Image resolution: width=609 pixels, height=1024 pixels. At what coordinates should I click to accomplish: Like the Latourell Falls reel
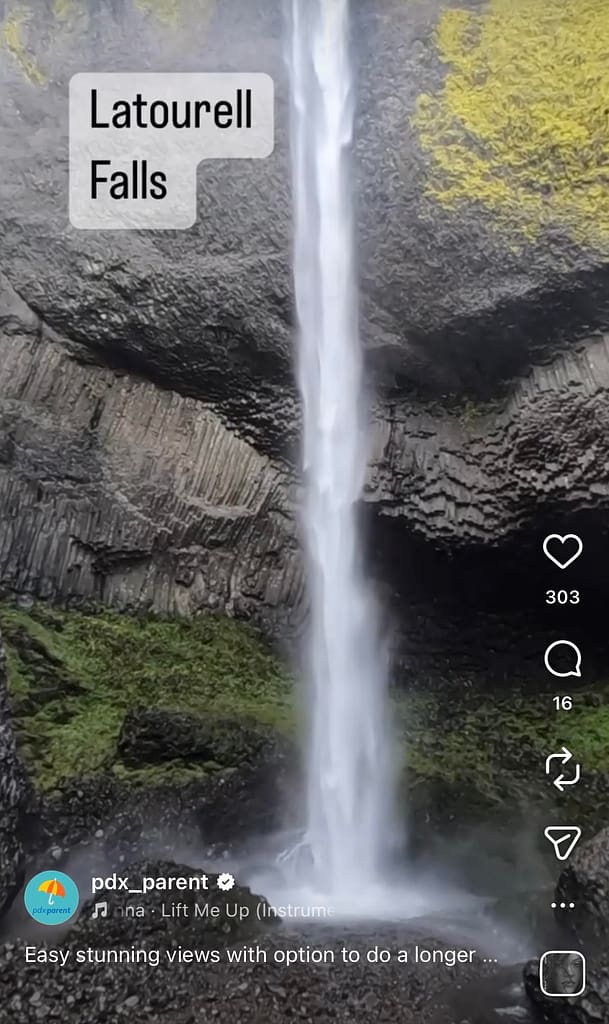[x=562, y=552]
